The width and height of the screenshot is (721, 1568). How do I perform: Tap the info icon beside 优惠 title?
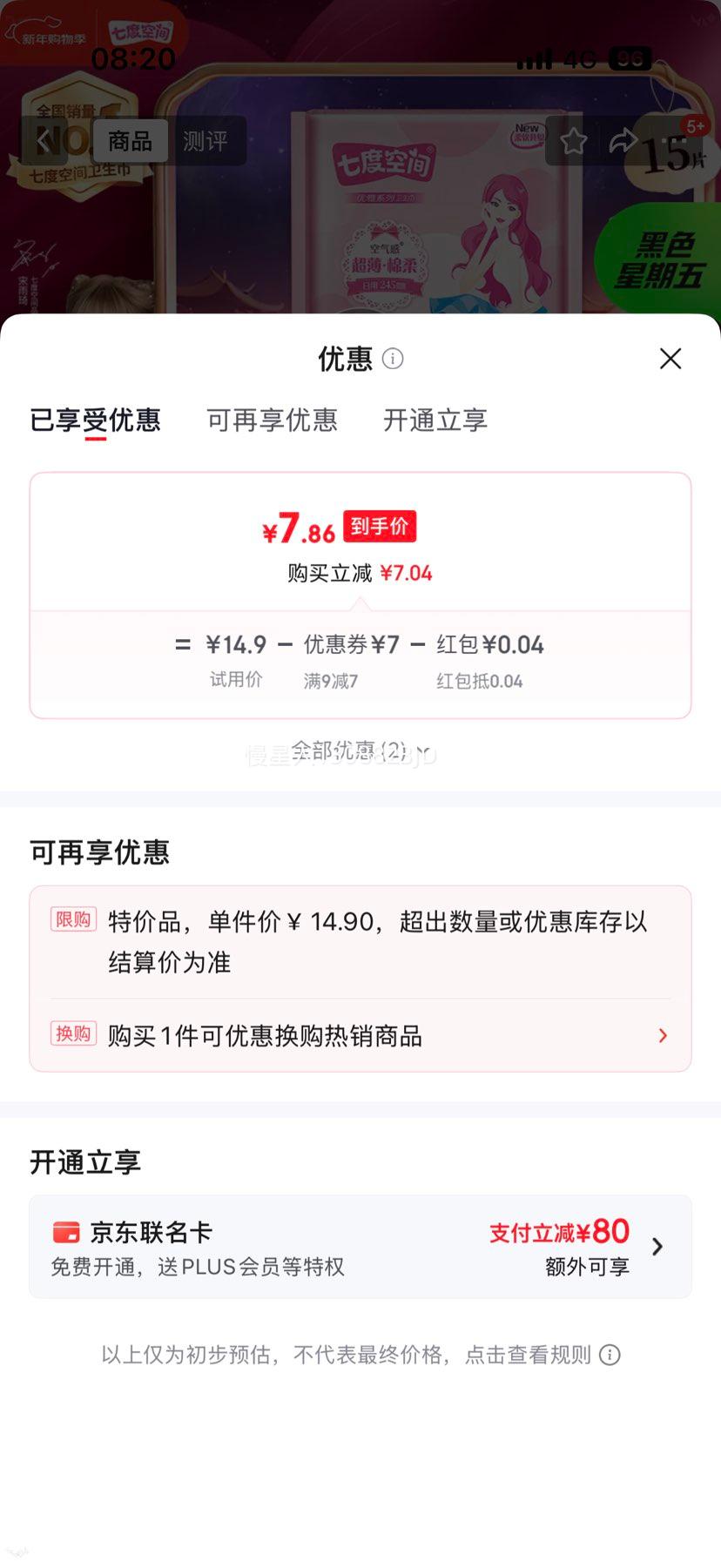tap(394, 360)
